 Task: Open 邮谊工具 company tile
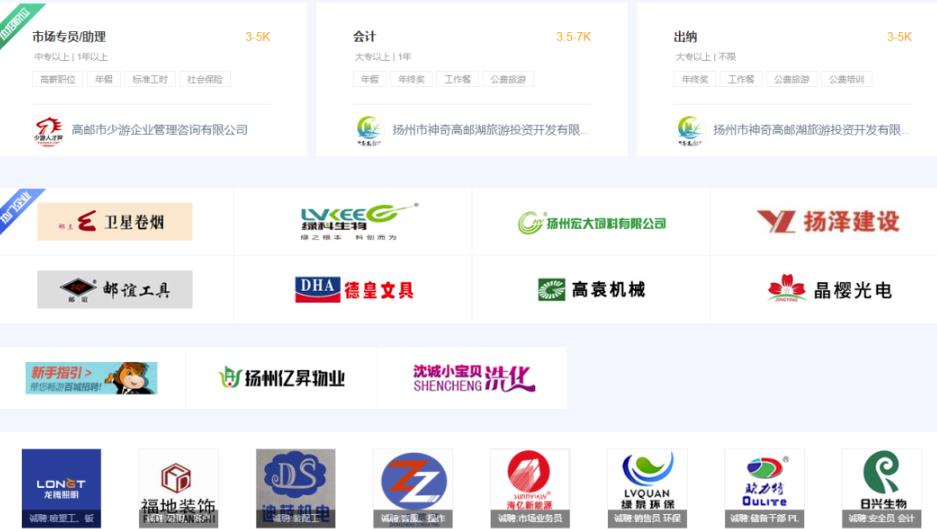[x=115, y=290]
